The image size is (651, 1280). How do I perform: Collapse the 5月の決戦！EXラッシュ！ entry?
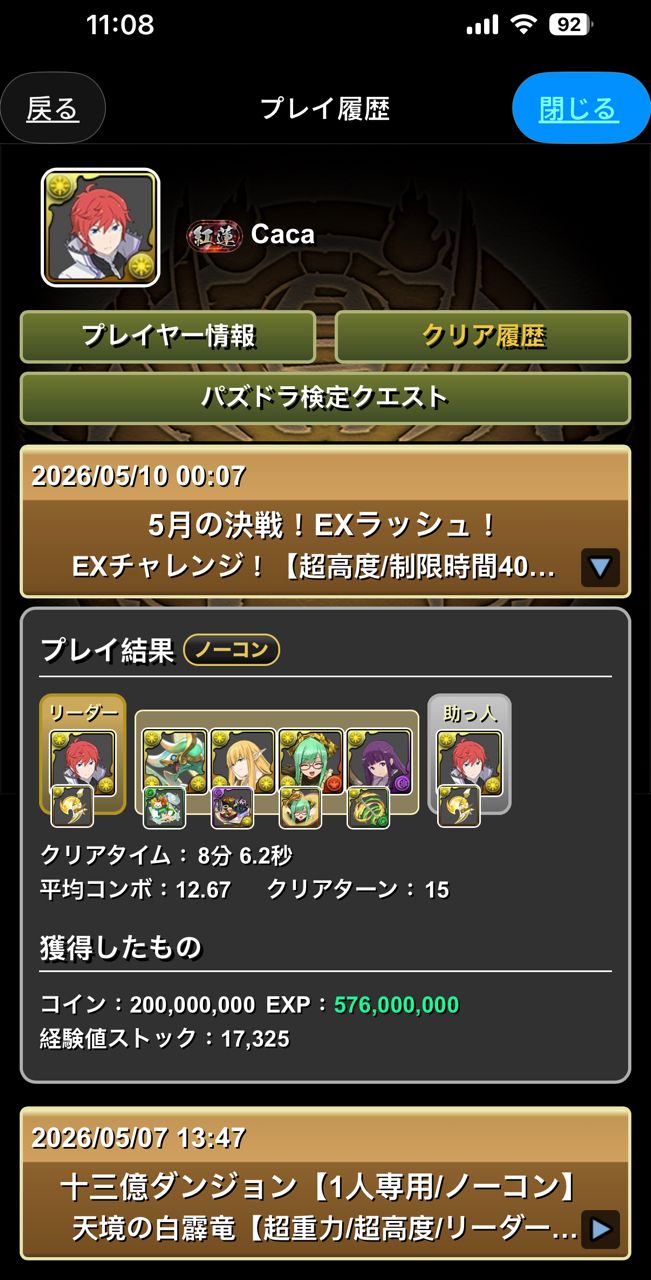click(x=600, y=568)
